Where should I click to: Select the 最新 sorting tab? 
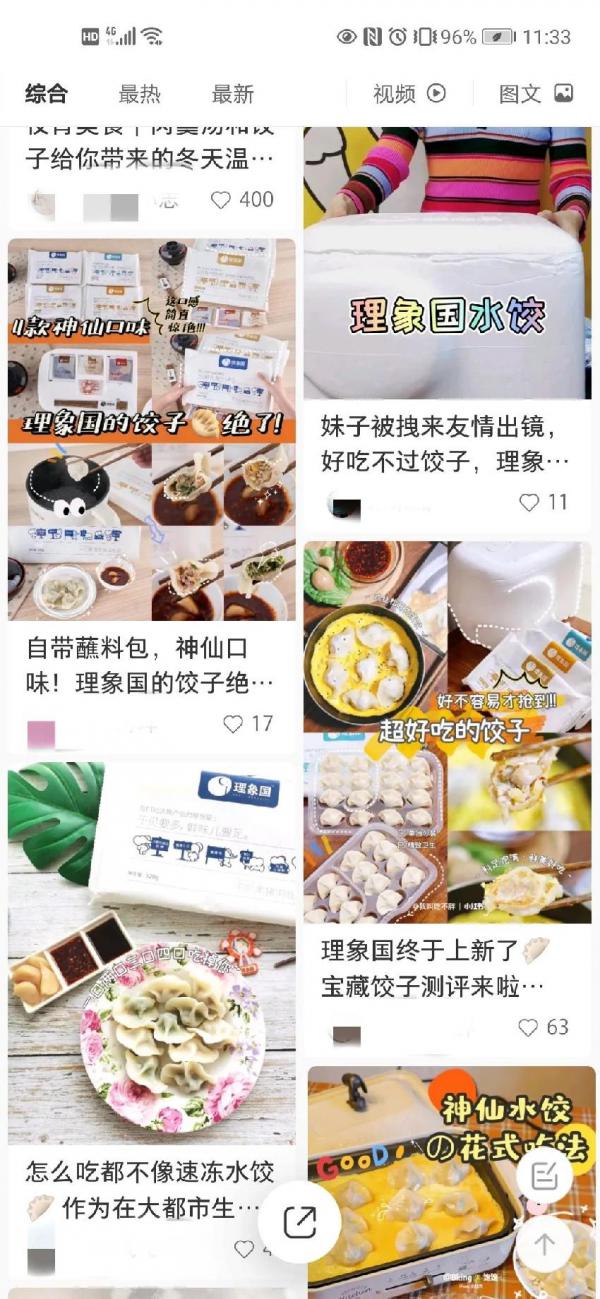click(x=232, y=94)
